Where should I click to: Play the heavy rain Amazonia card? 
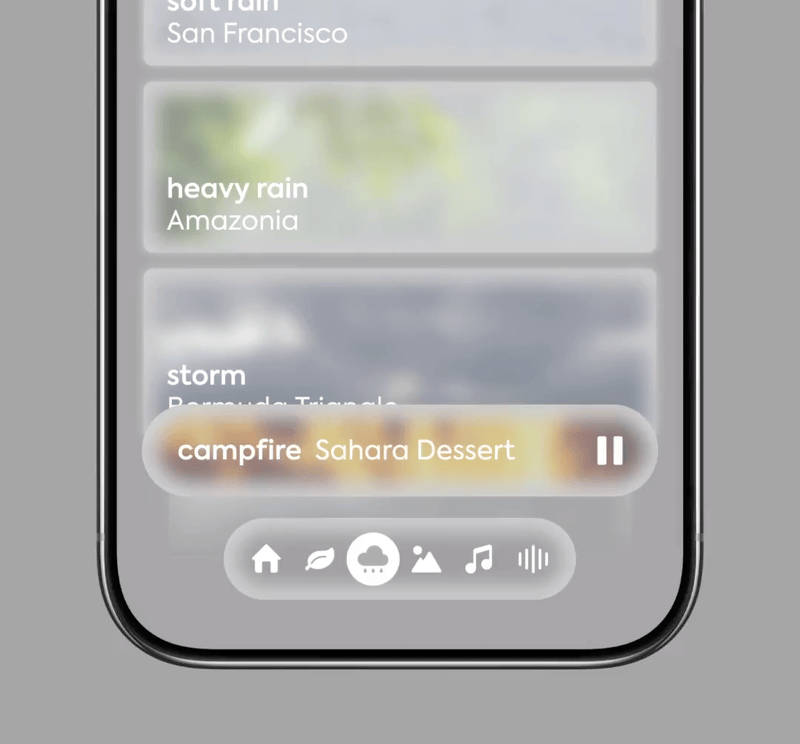(400, 167)
